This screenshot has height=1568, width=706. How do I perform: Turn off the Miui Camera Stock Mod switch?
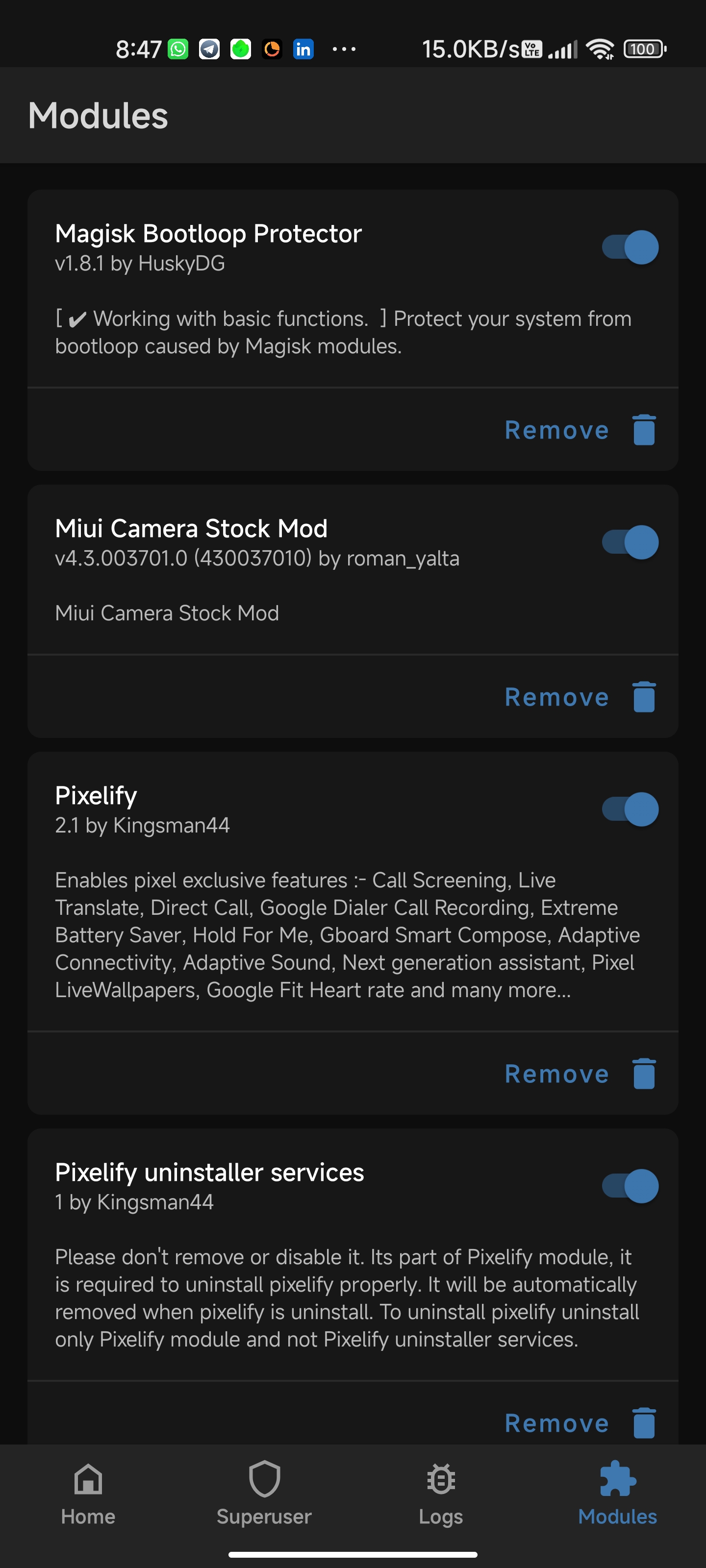(x=630, y=542)
